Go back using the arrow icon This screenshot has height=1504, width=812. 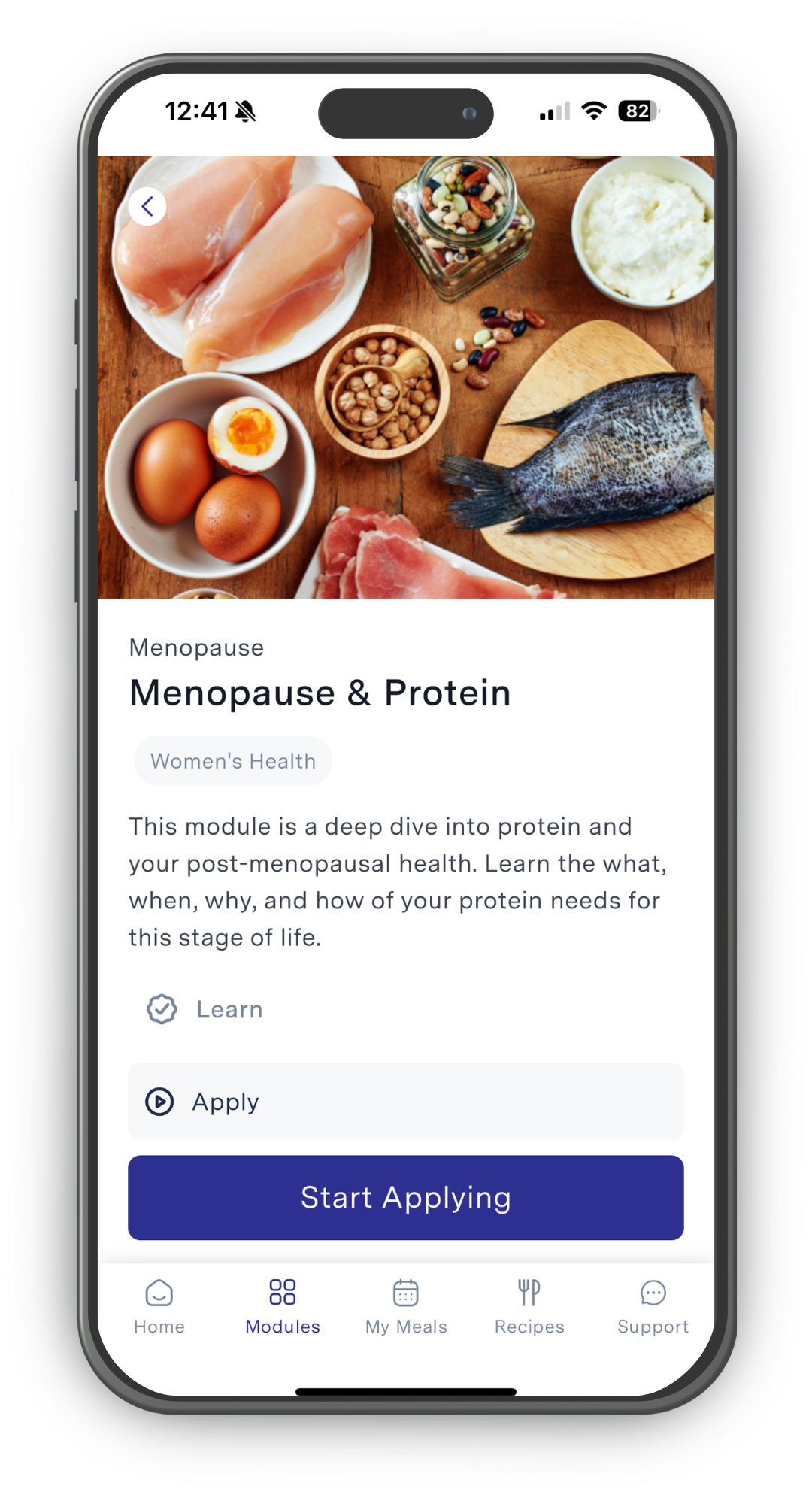(x=147, y=206)
